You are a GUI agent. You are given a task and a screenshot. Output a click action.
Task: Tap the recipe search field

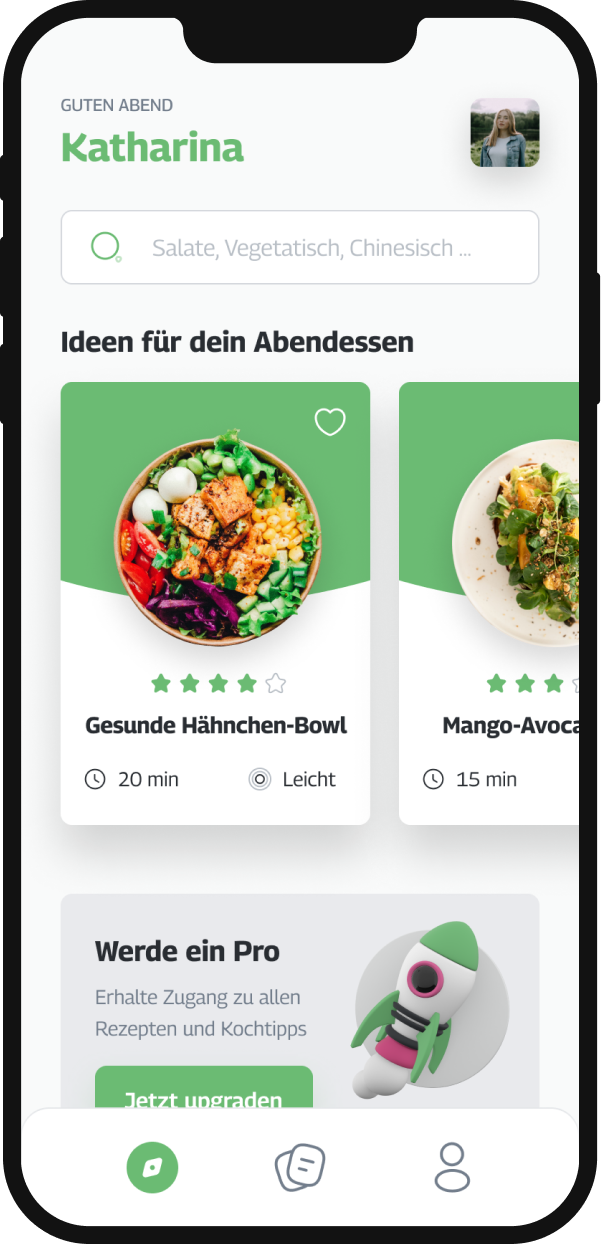tap(300, 247)
